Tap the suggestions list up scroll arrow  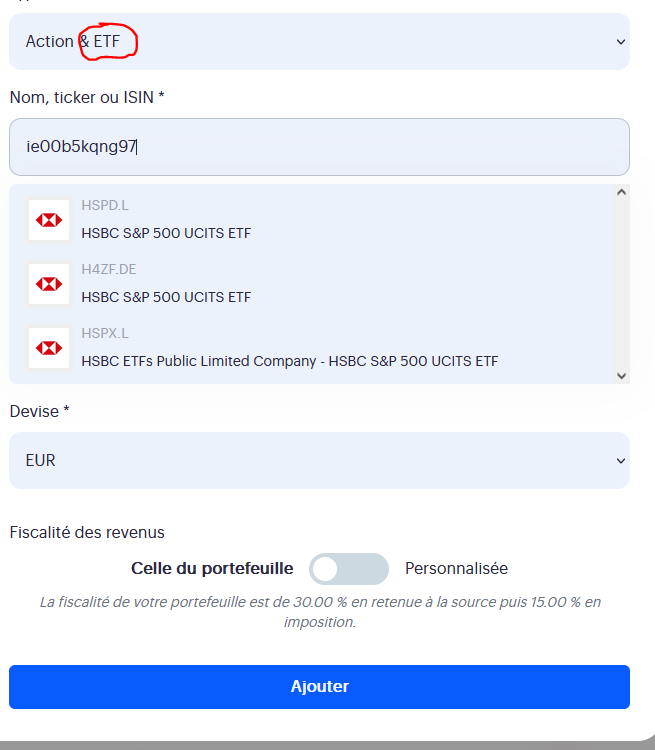click(621, 192)
